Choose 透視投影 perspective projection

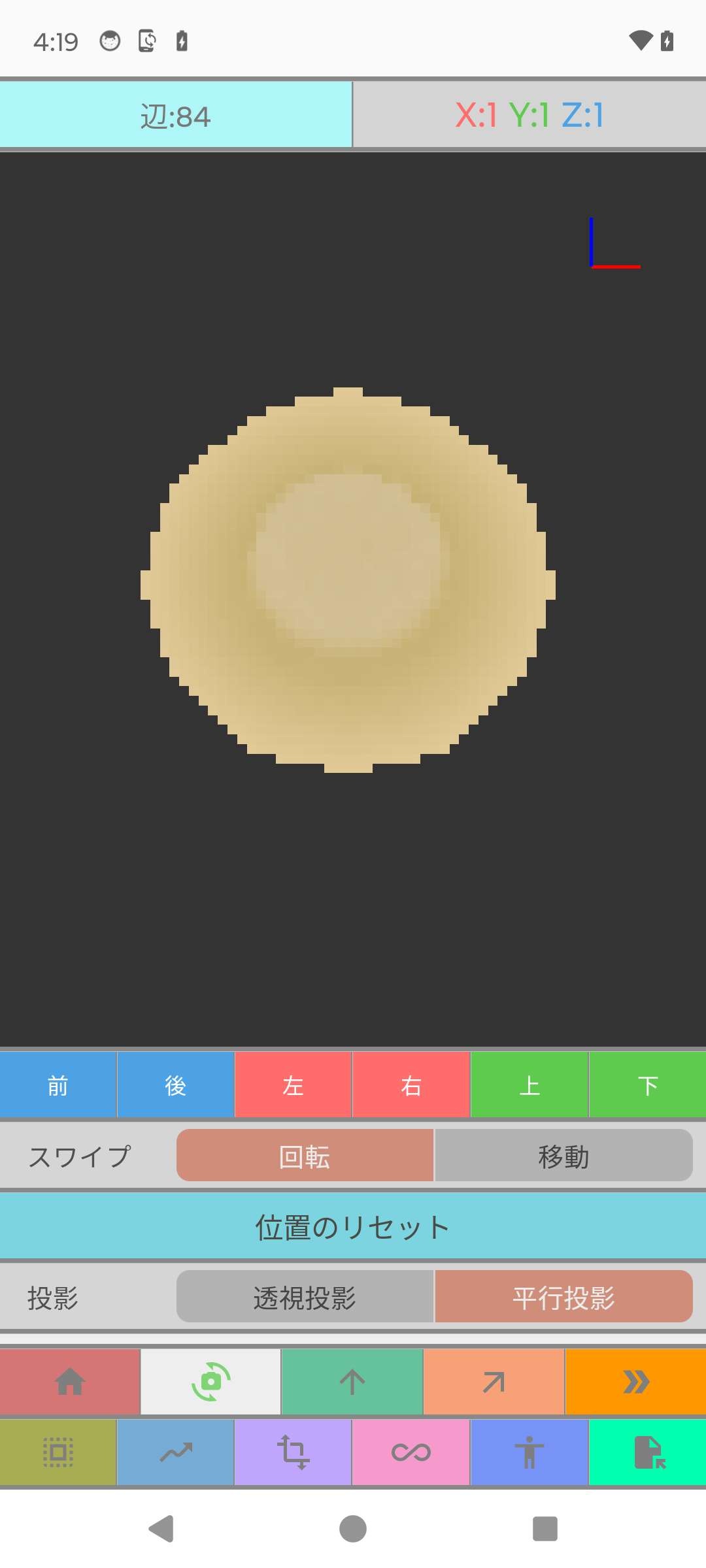tap(305, 1297)
